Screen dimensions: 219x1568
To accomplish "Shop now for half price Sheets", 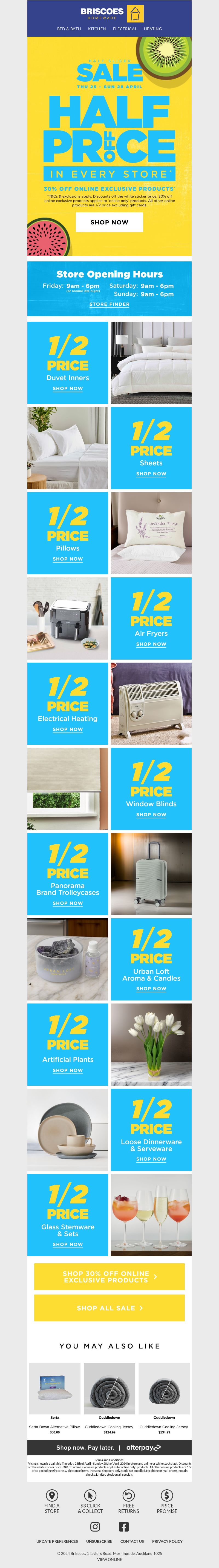I will (x=151, y=474).
